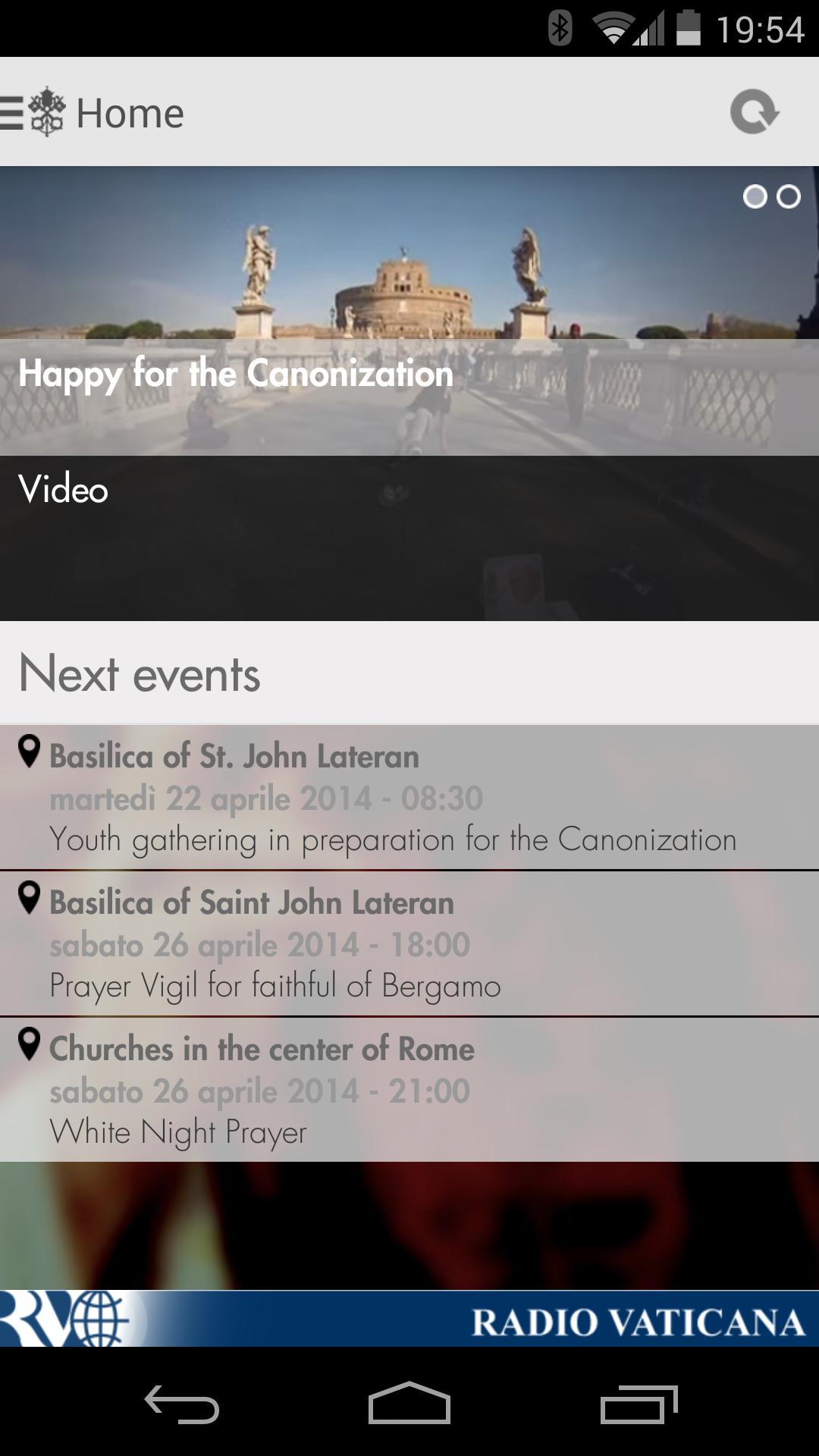Image resolution: width=819 pixels, height=1456 pixels.
Task: Select the second carousel pager dot
Action: (x=788, y=196)
